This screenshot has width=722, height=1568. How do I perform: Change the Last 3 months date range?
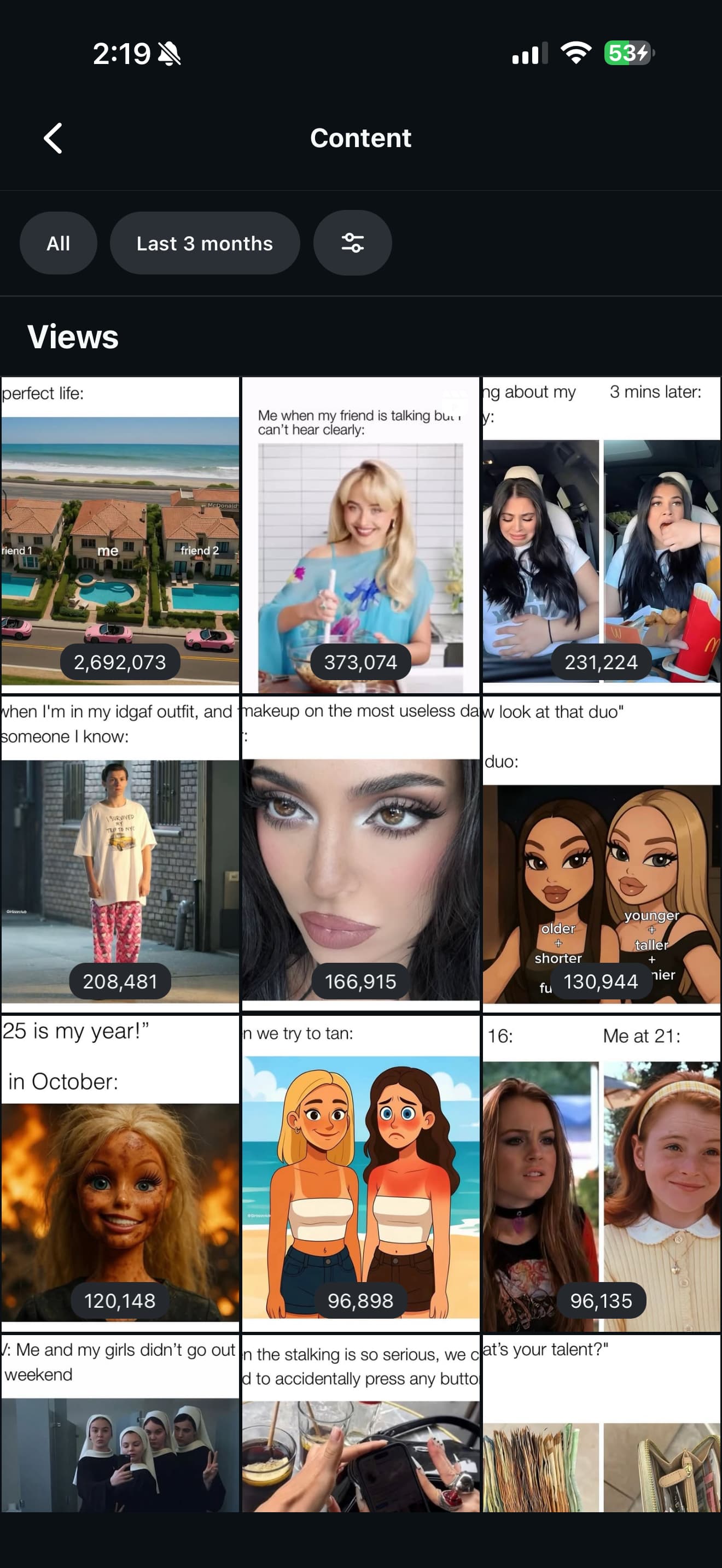[205, 243]
